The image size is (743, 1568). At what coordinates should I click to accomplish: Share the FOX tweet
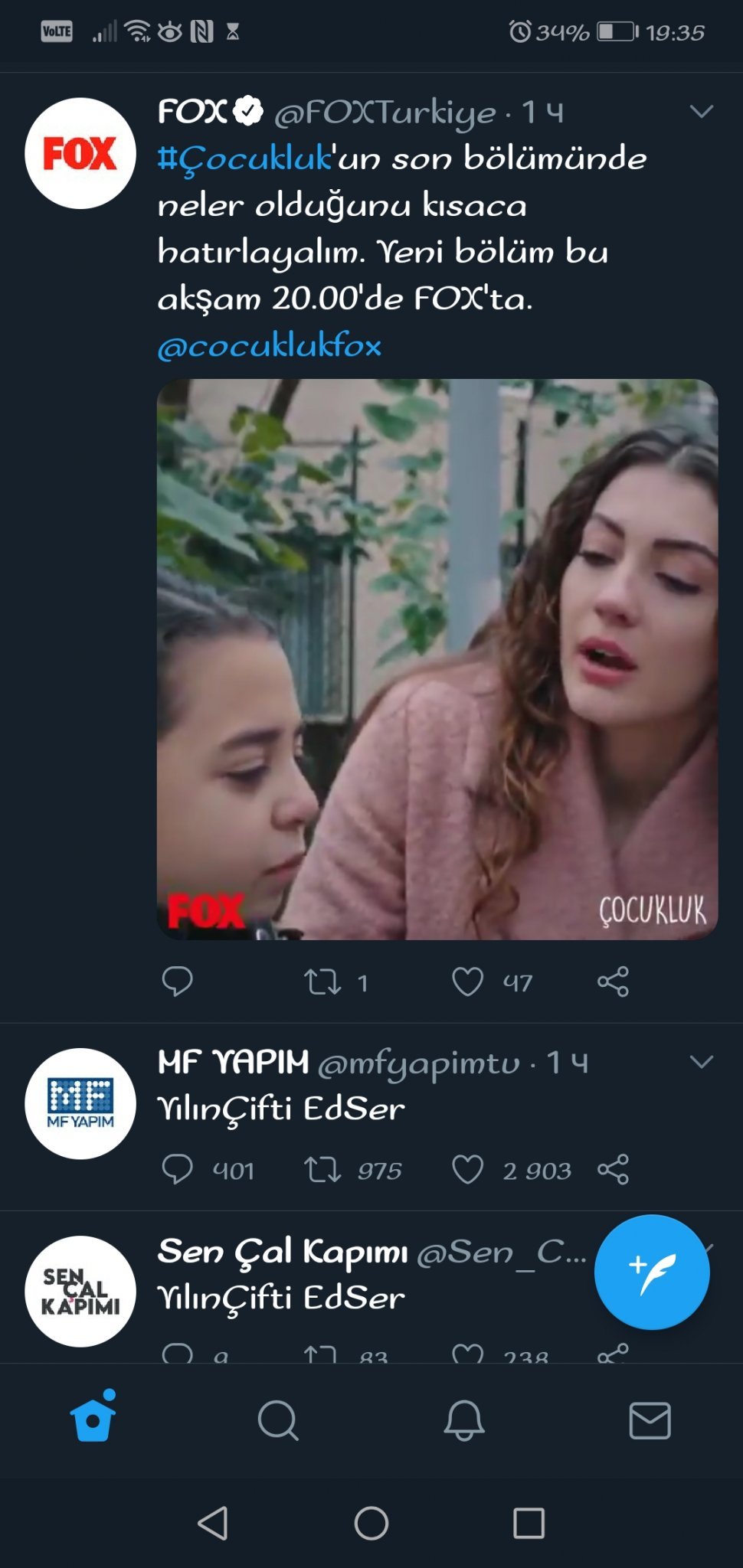point(613,982)
